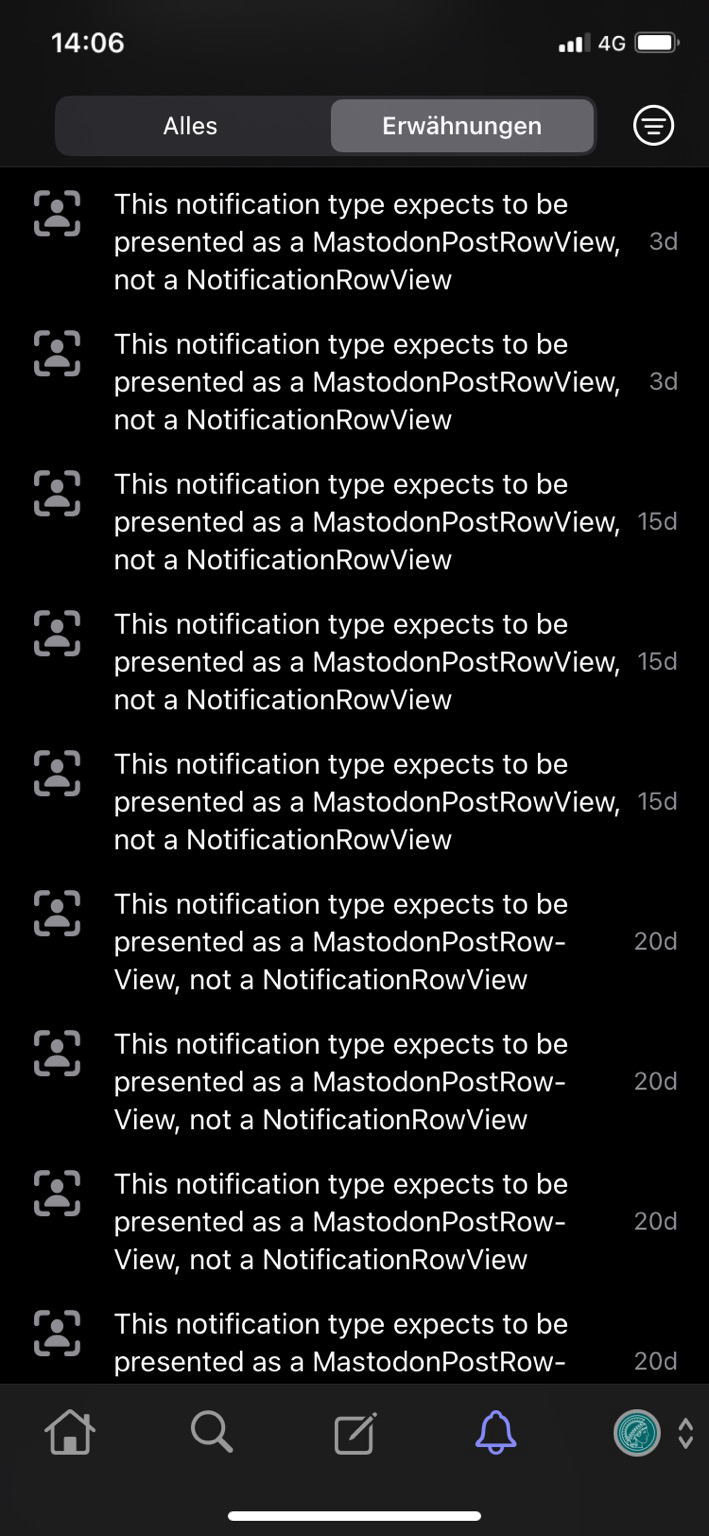
Task: Go to the home timeline tab
Action: 70,1433
